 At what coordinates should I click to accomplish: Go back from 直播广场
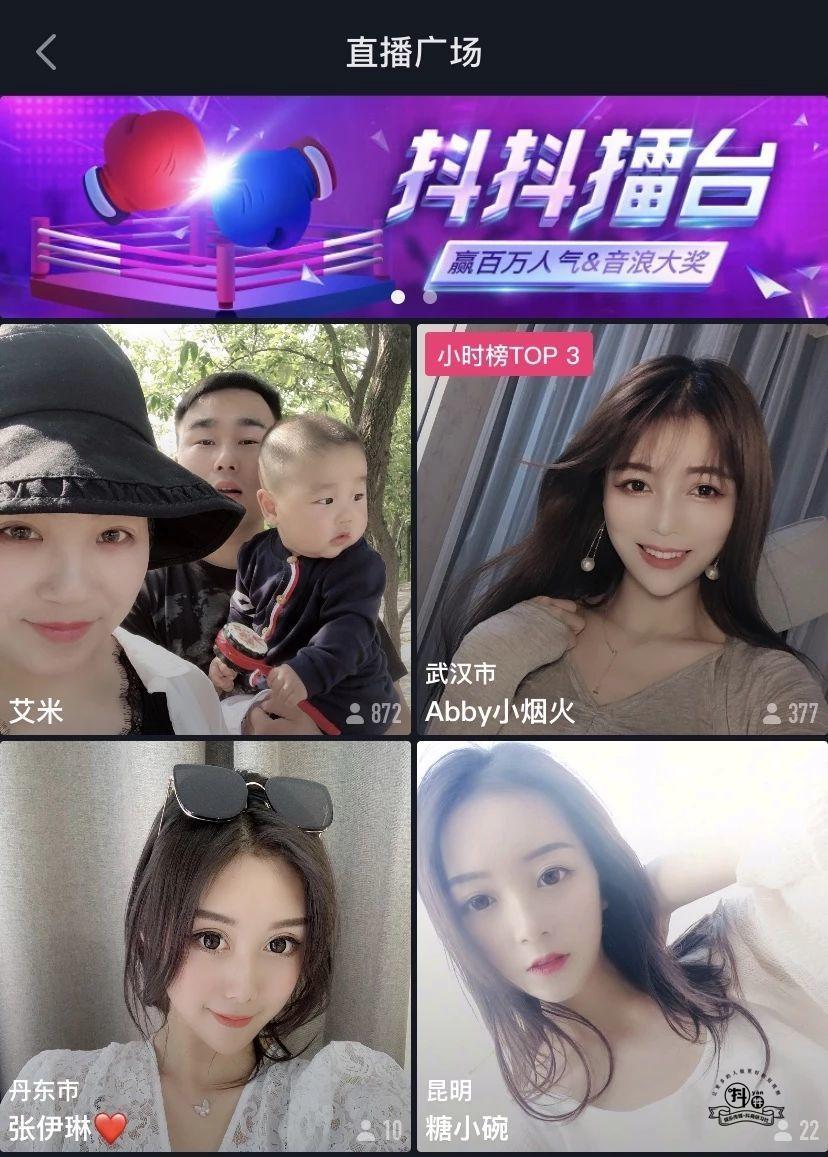46,52
